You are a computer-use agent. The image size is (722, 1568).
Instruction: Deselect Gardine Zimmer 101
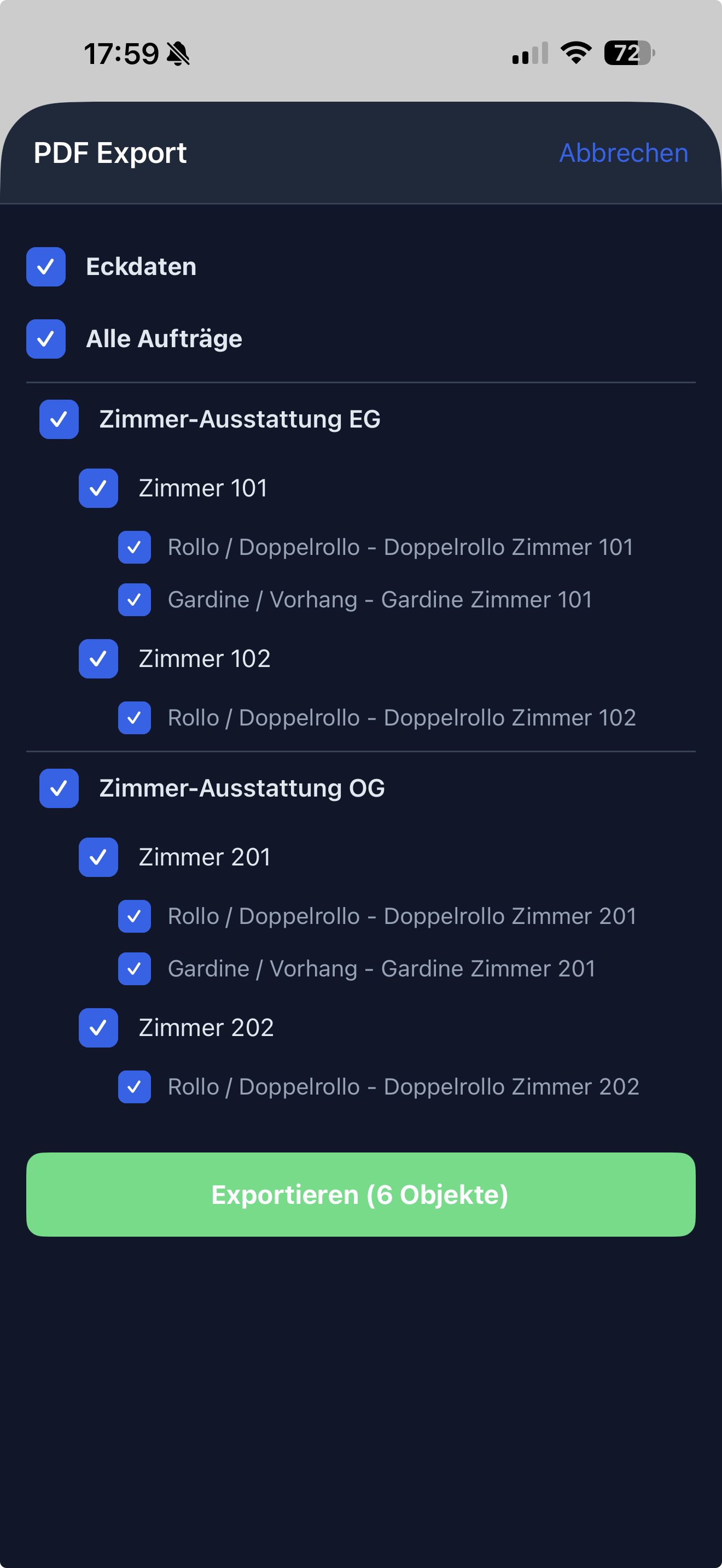point(135,600)
